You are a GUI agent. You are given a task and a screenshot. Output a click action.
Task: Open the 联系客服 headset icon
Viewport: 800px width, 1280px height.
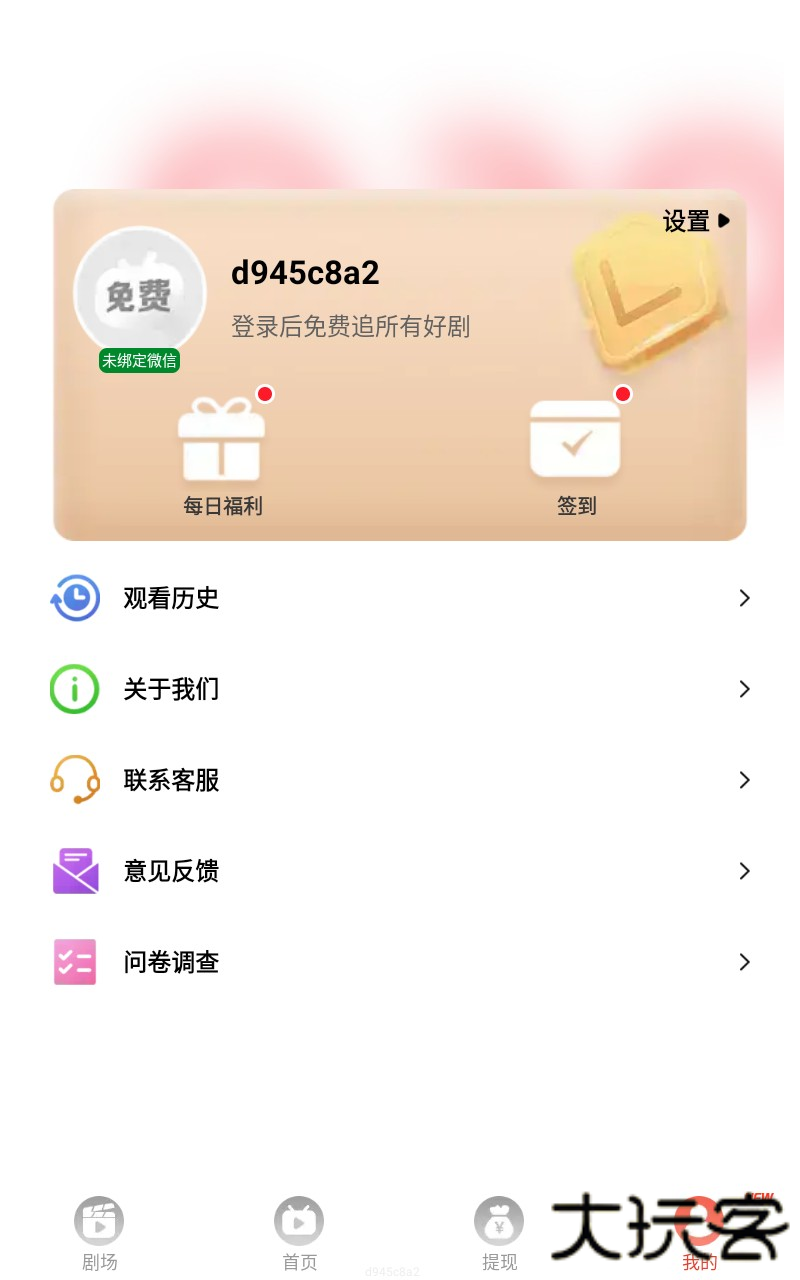pos(74,779)
